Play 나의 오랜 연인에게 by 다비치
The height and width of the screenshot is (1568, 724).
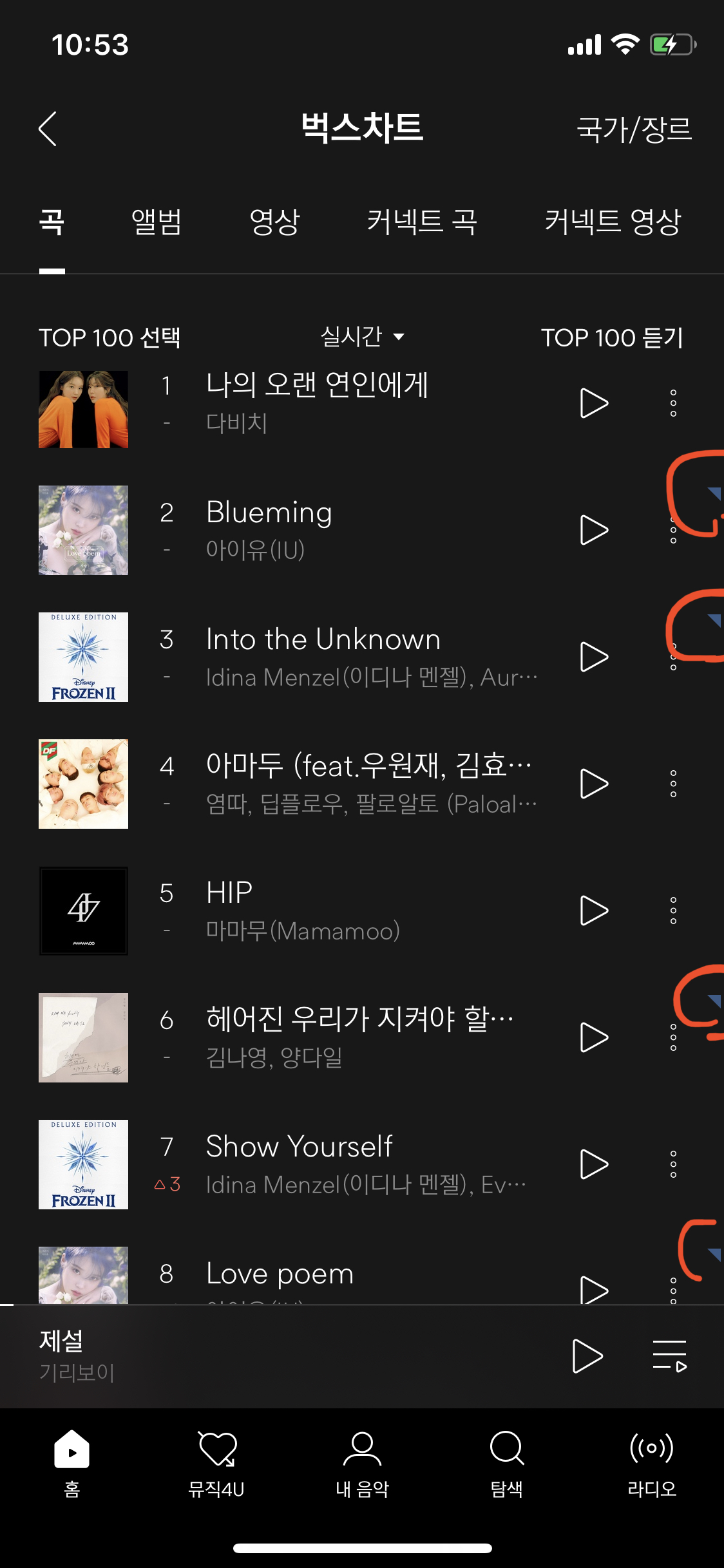[593, 403]
